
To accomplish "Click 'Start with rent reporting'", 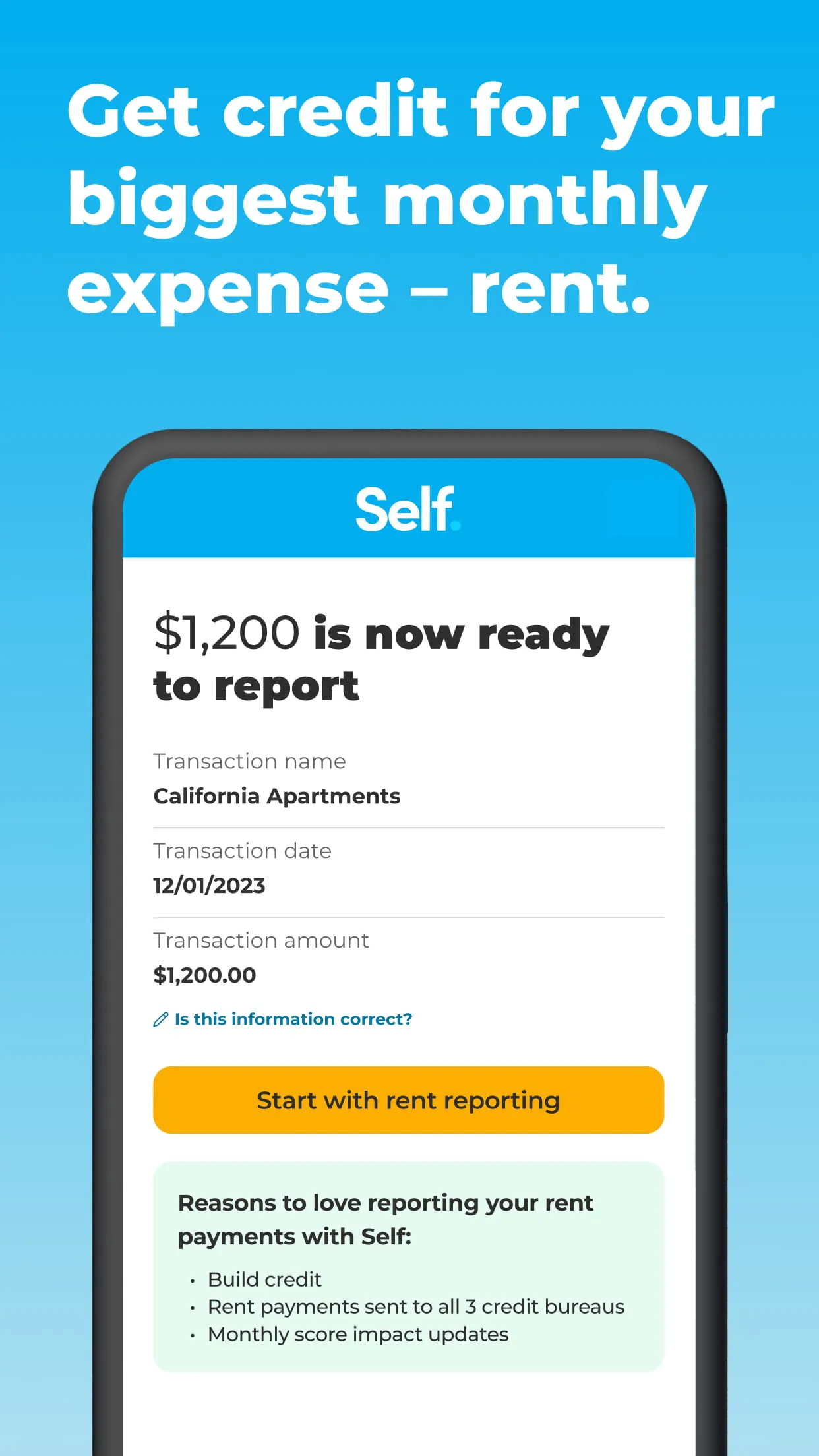I will tap(409, 1100).
